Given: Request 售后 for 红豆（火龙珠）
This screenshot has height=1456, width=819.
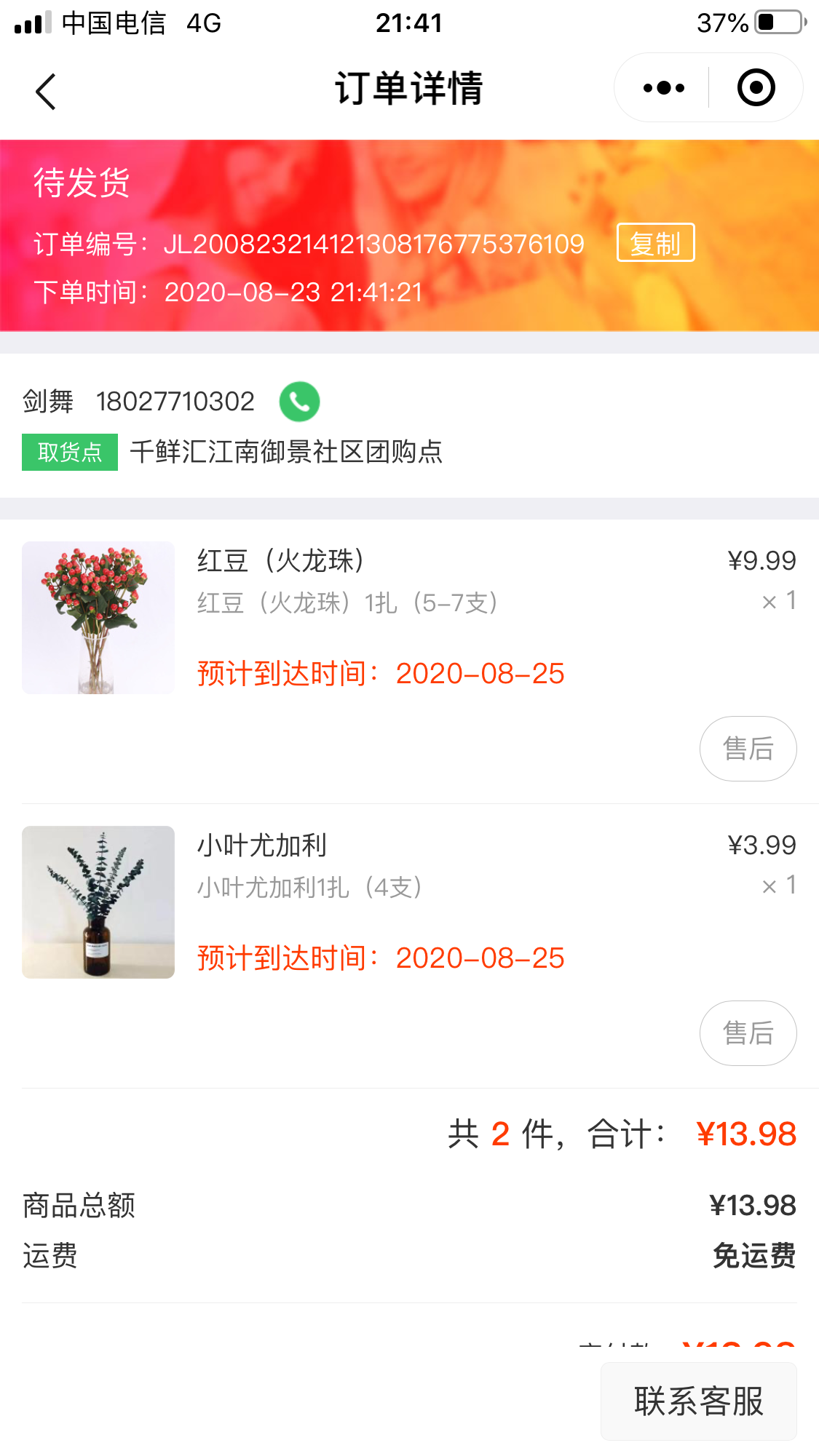Looking at the screenshot, I should (x=748, y=749).
